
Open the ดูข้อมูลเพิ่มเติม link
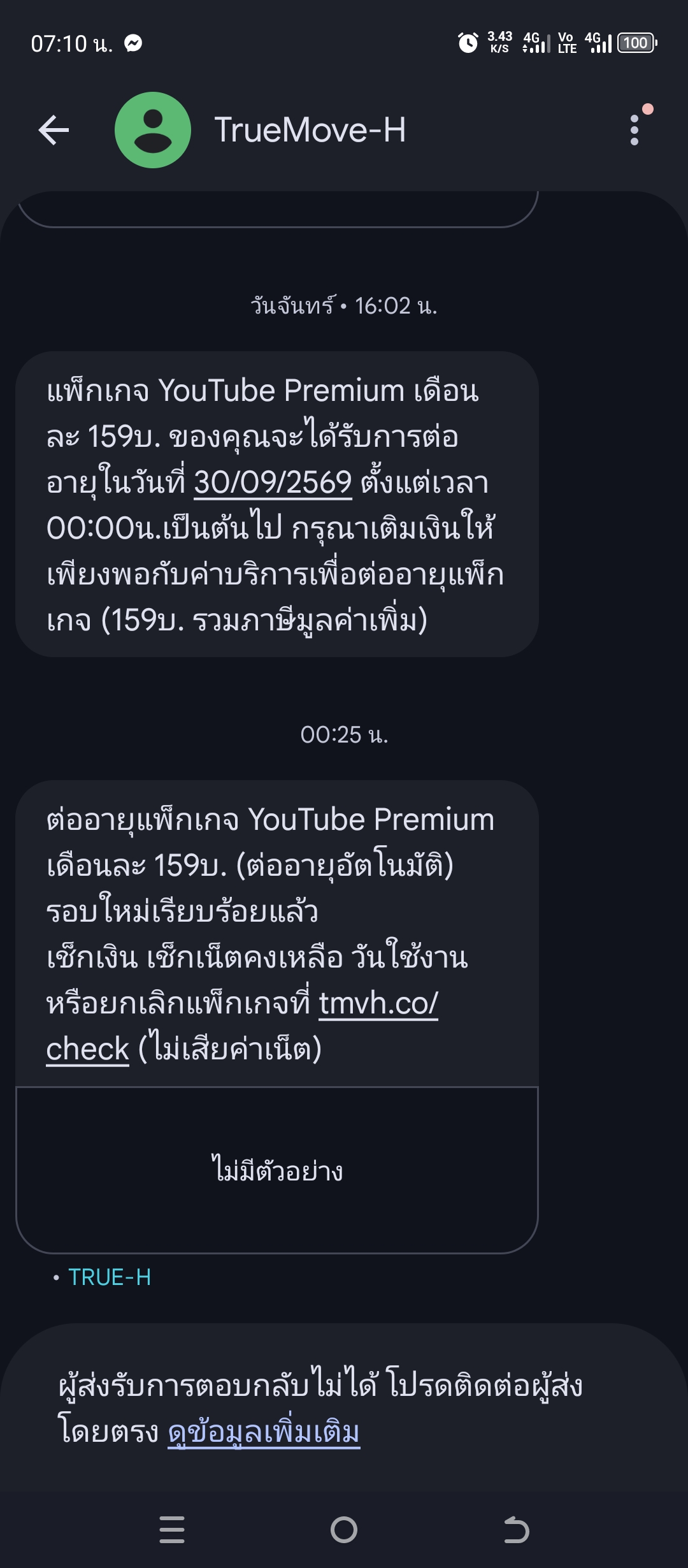264,1432
